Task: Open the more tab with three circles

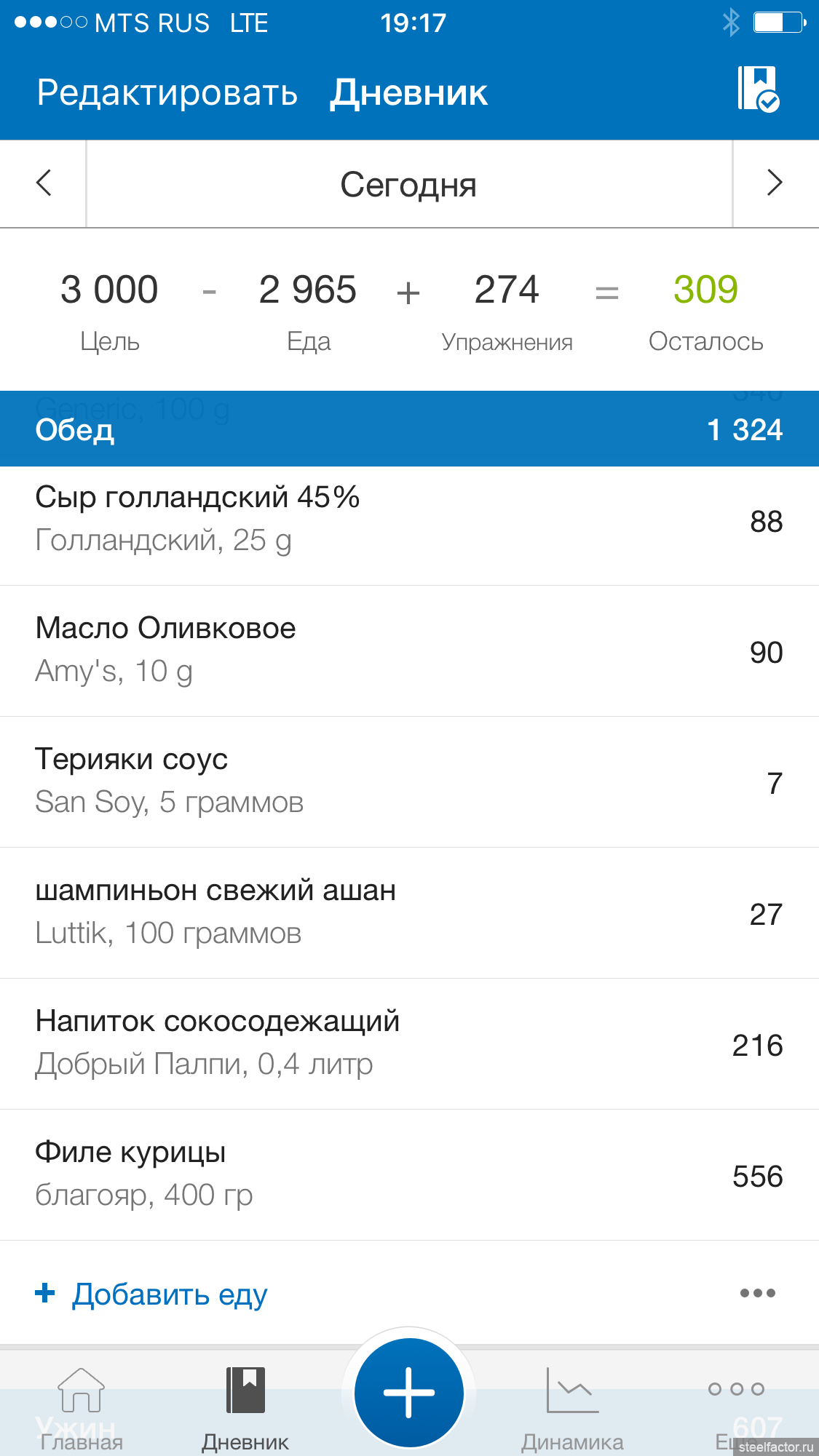Action: (x=736, y=1404)
